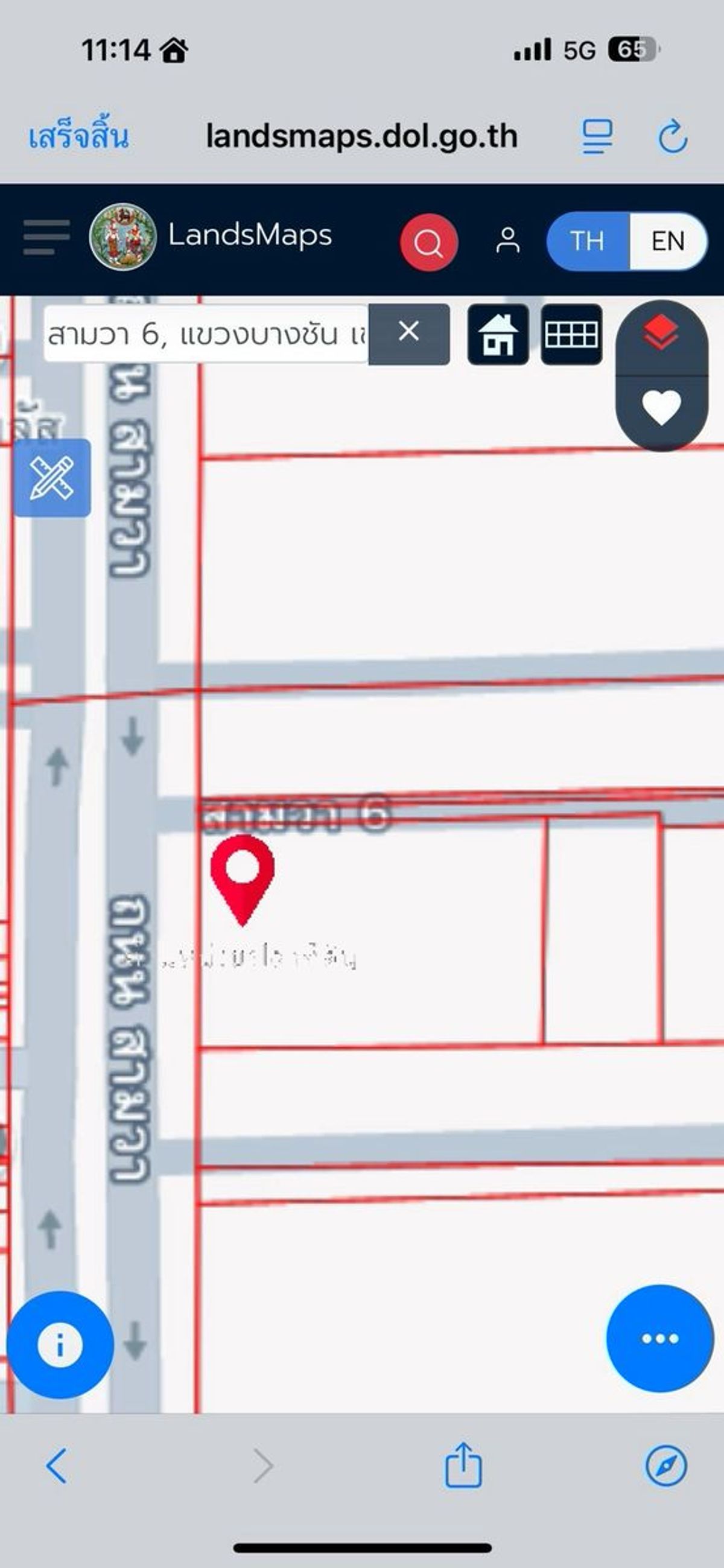Tap the house icon button
Image resolution: width=724 pixels, height=1568 pixels.
(498, 334)
